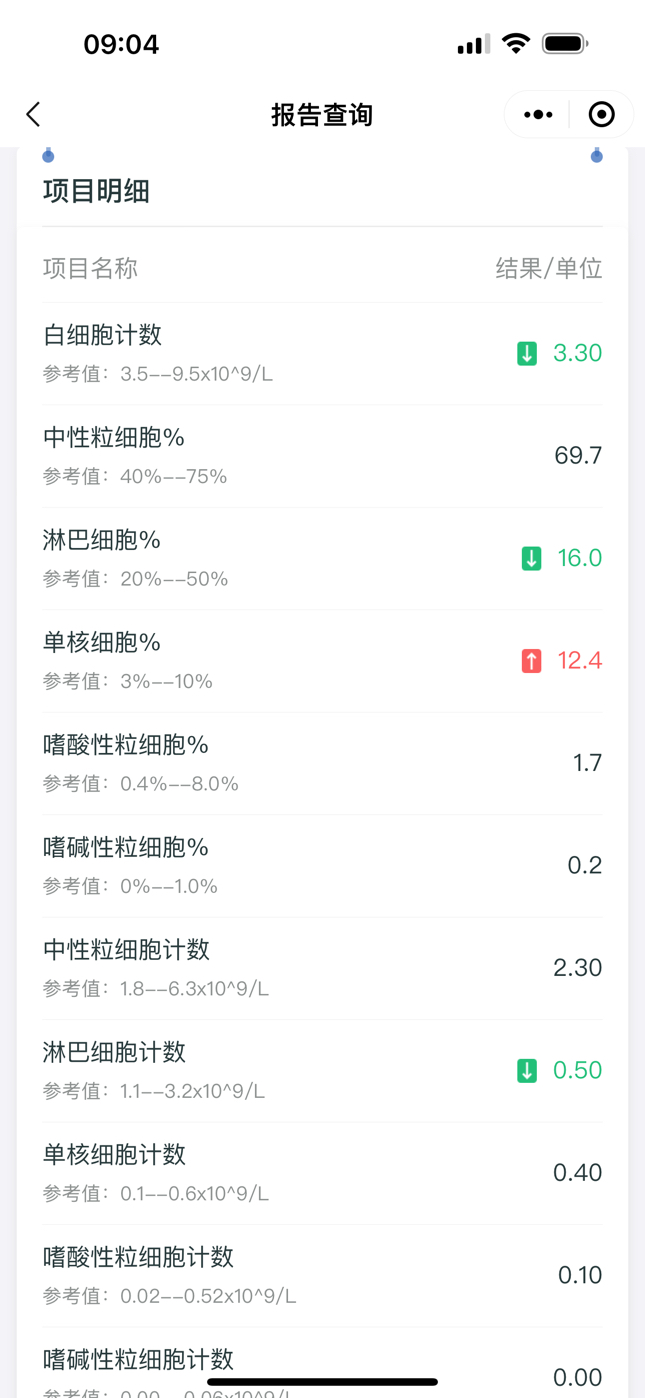Viewport: 645px width, 1398px height.
Task: Open the mini program three-dot menu
Action: point(538,114)
